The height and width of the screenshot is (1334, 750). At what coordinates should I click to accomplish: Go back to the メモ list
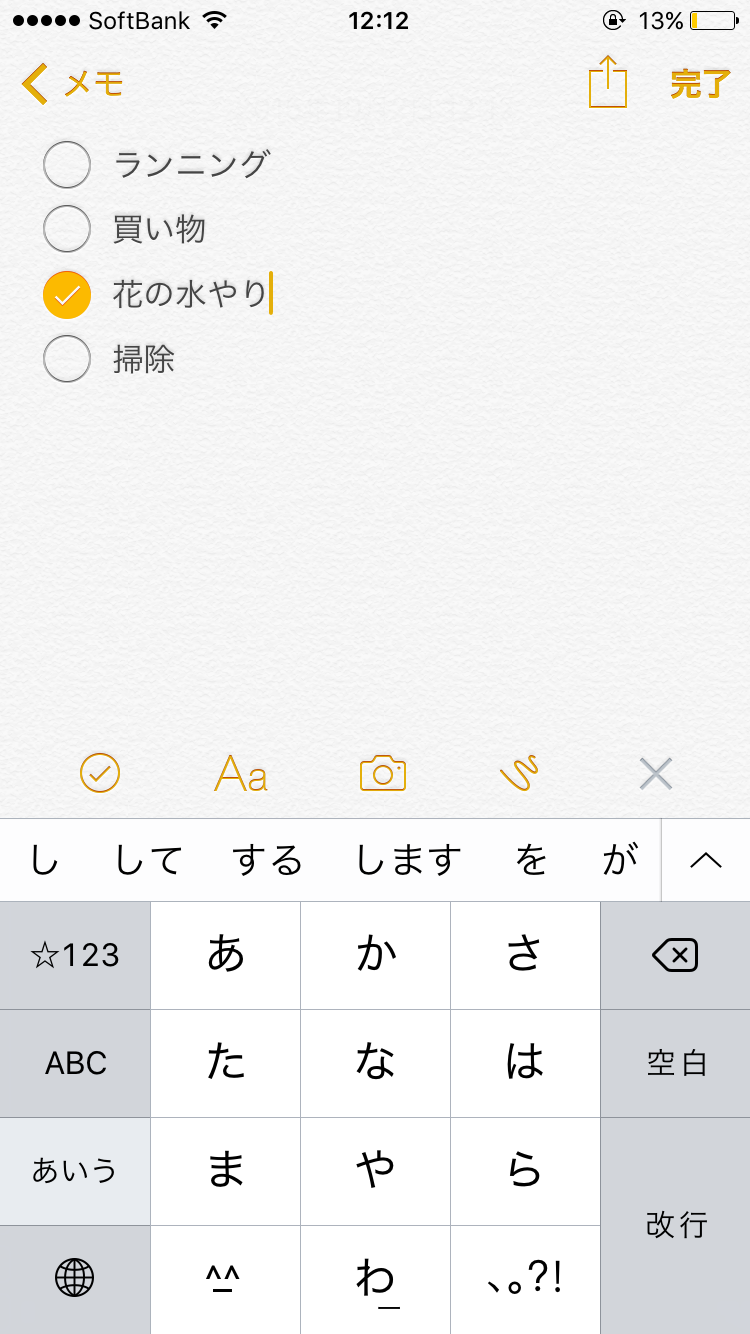[72, 84]
